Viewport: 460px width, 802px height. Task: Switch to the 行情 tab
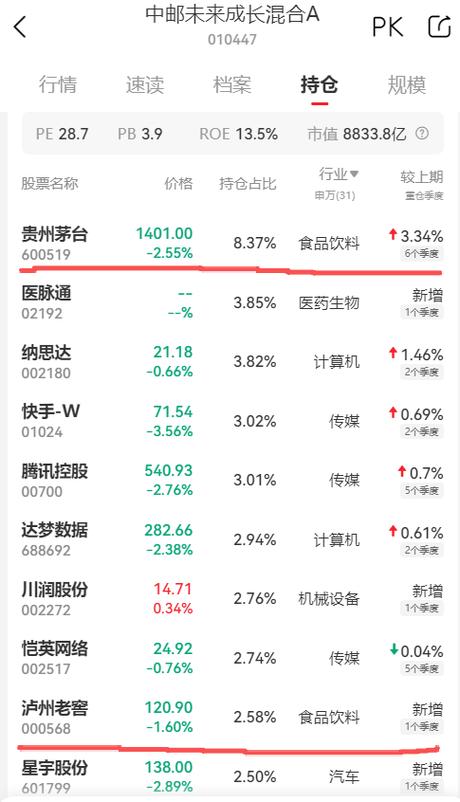pyautogui.click(x=58, y=84)
